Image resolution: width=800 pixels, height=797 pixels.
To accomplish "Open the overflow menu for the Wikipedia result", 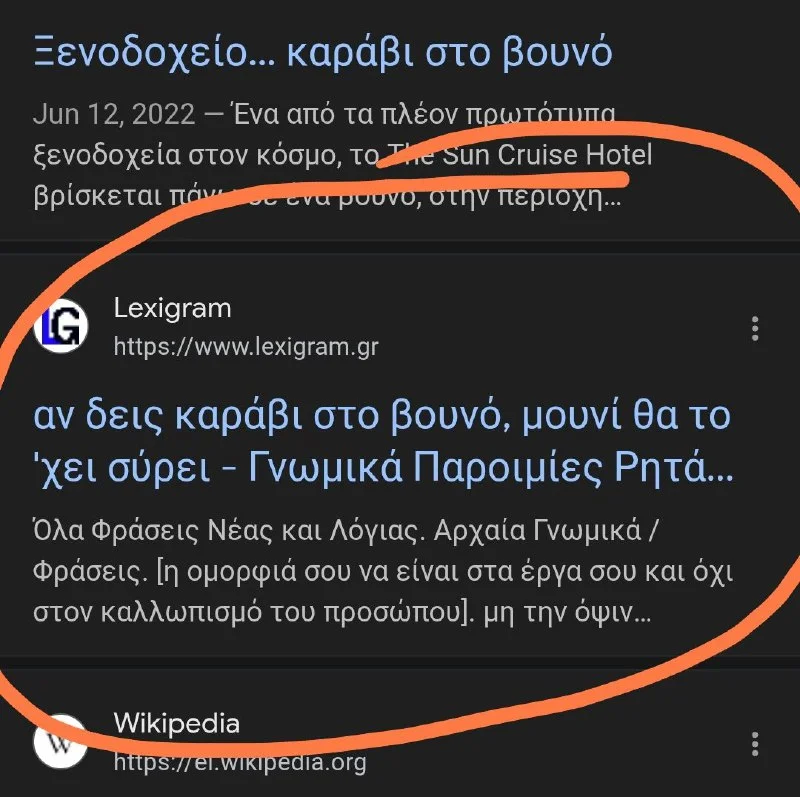I will pos(755,744).
